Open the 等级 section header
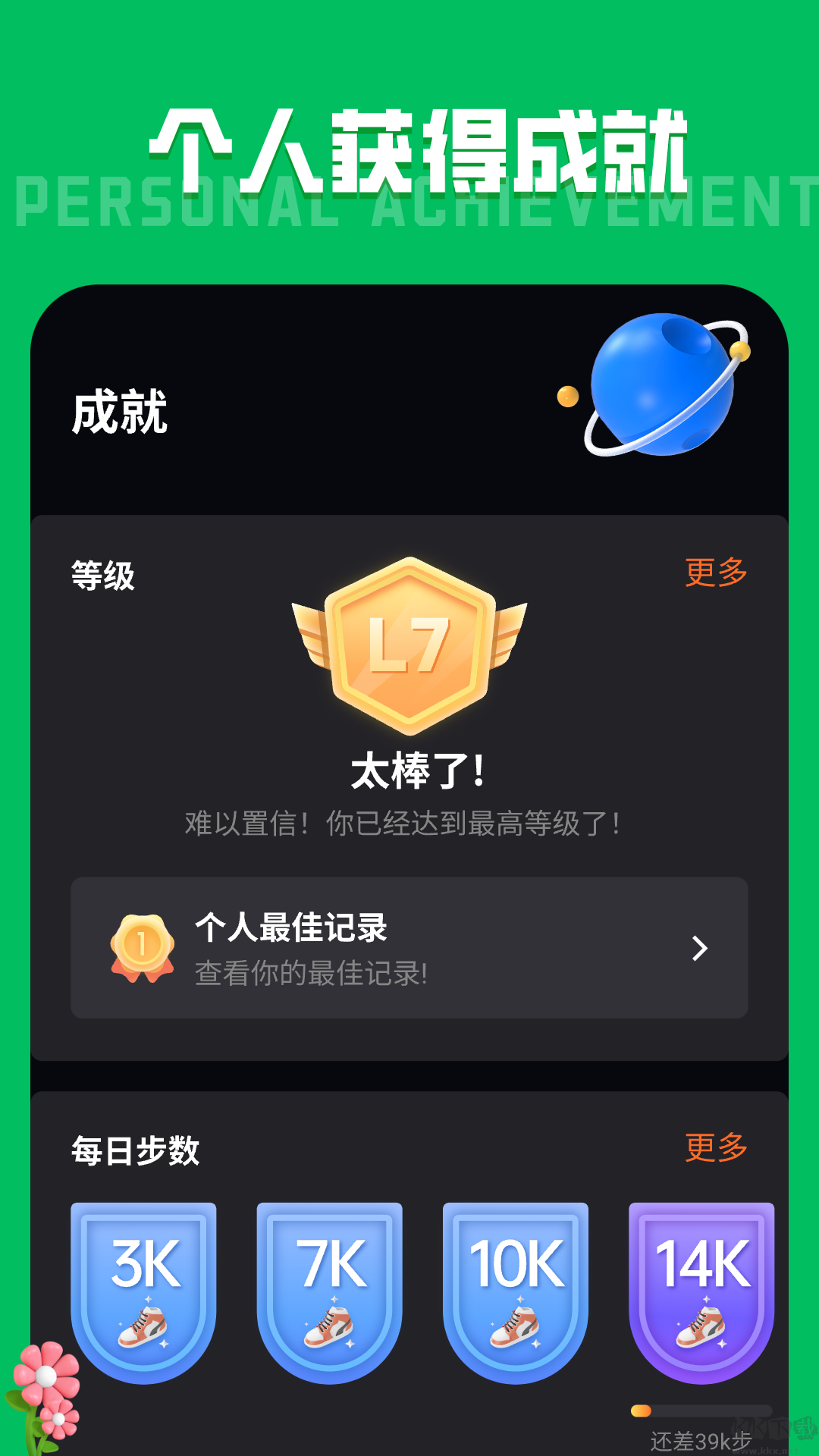819x1456 pixels. pyautogui.click(x=102, y=575)
